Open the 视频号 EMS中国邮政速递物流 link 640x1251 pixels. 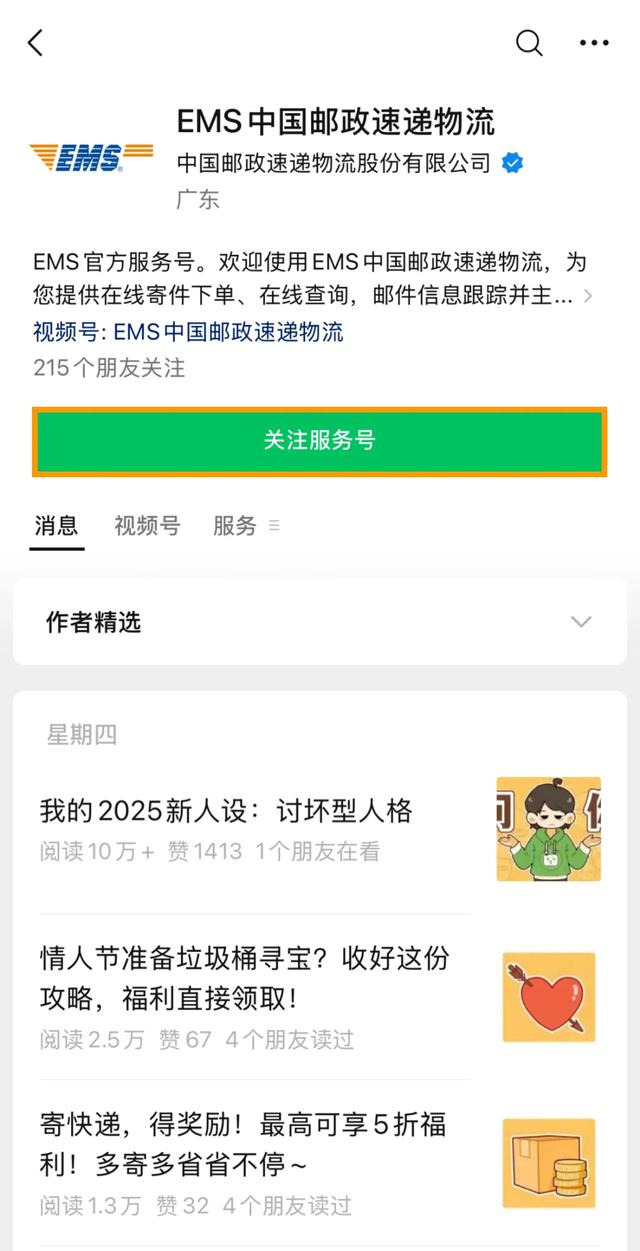pyautogui.click(x=188, y=332)
